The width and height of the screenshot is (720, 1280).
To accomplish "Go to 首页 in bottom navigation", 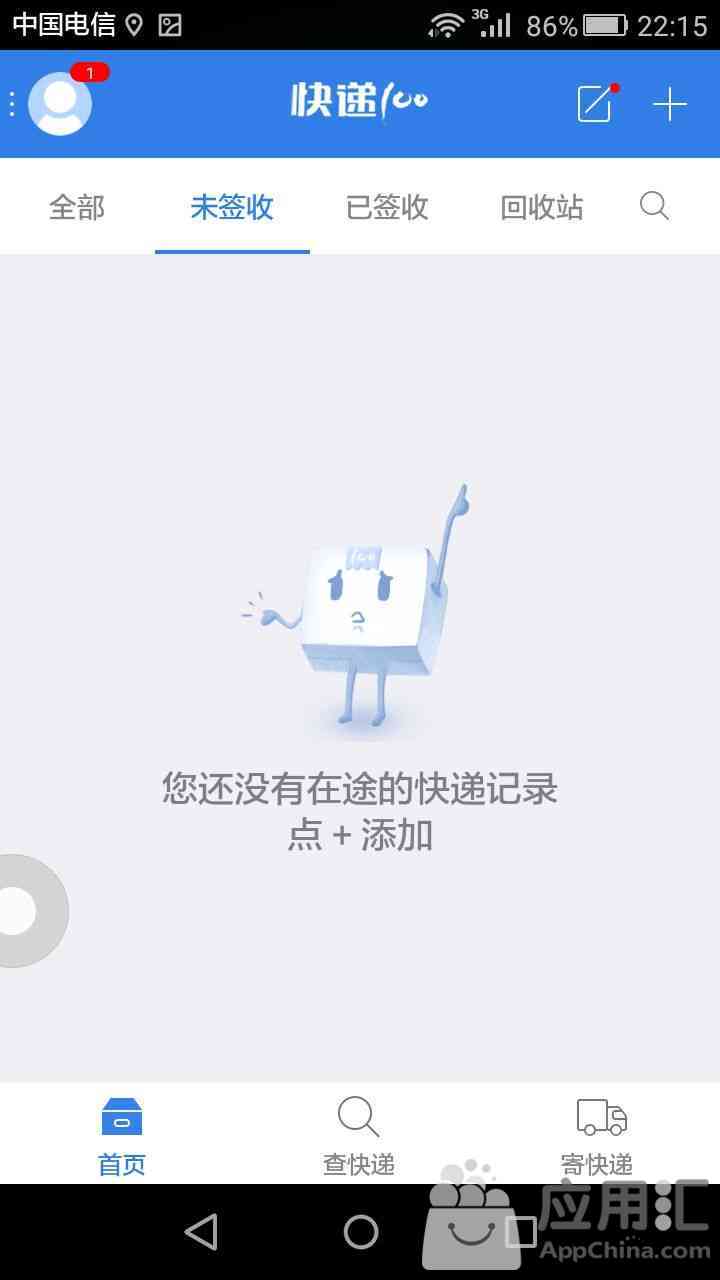I will [x=122, y=1135].
